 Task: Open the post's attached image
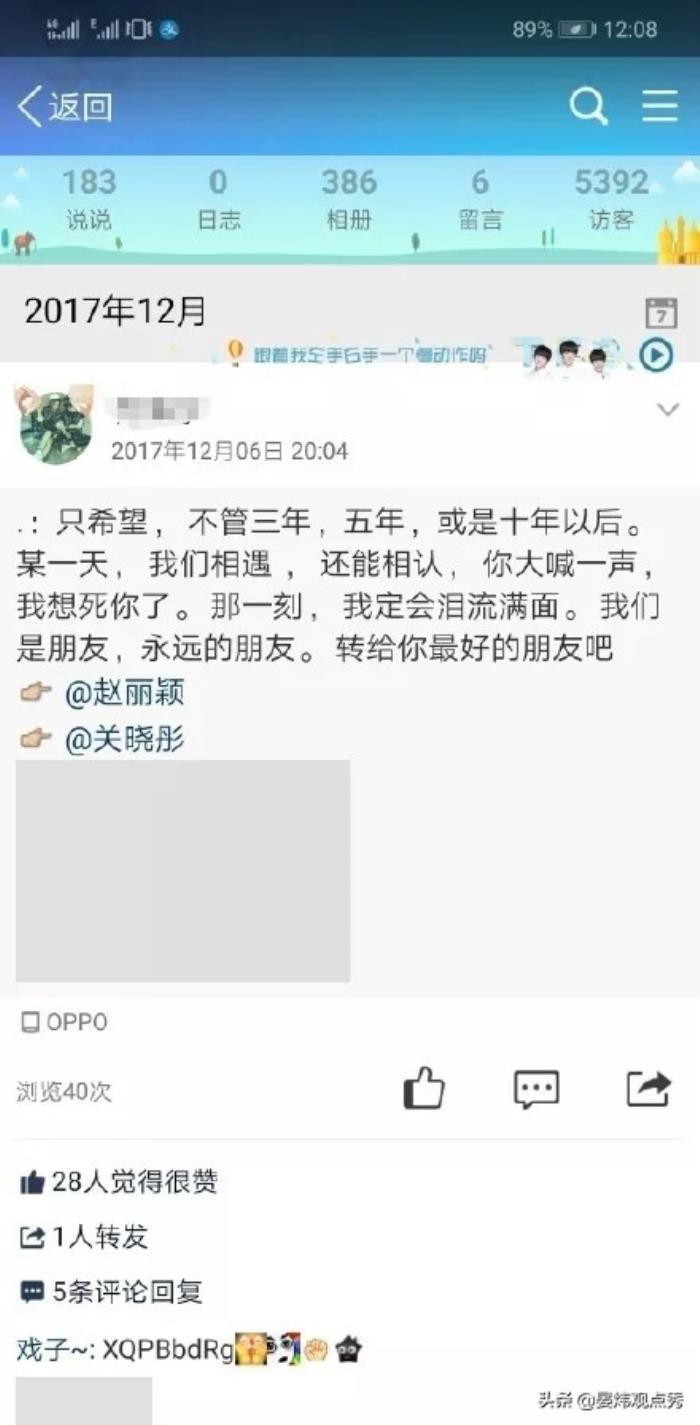pyautogui.click(x=183, y=870)
